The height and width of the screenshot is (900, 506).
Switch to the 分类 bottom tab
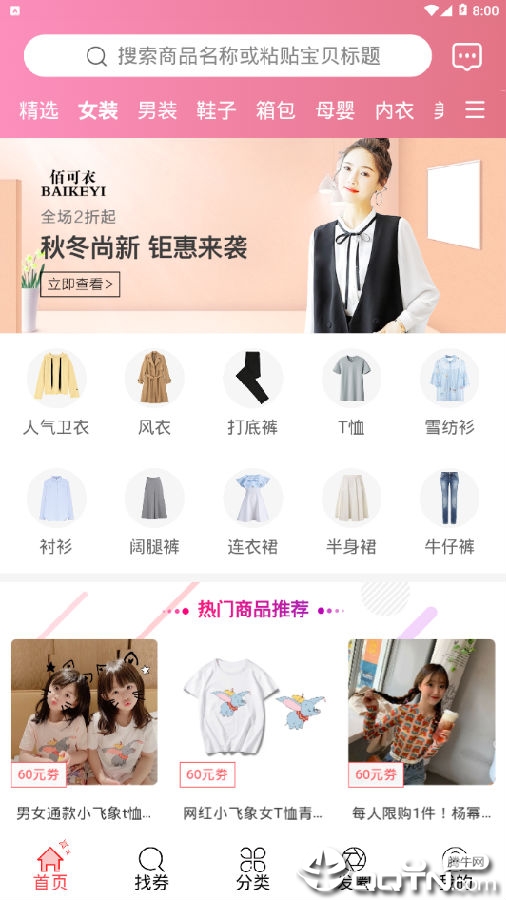[x=252, y=869]
